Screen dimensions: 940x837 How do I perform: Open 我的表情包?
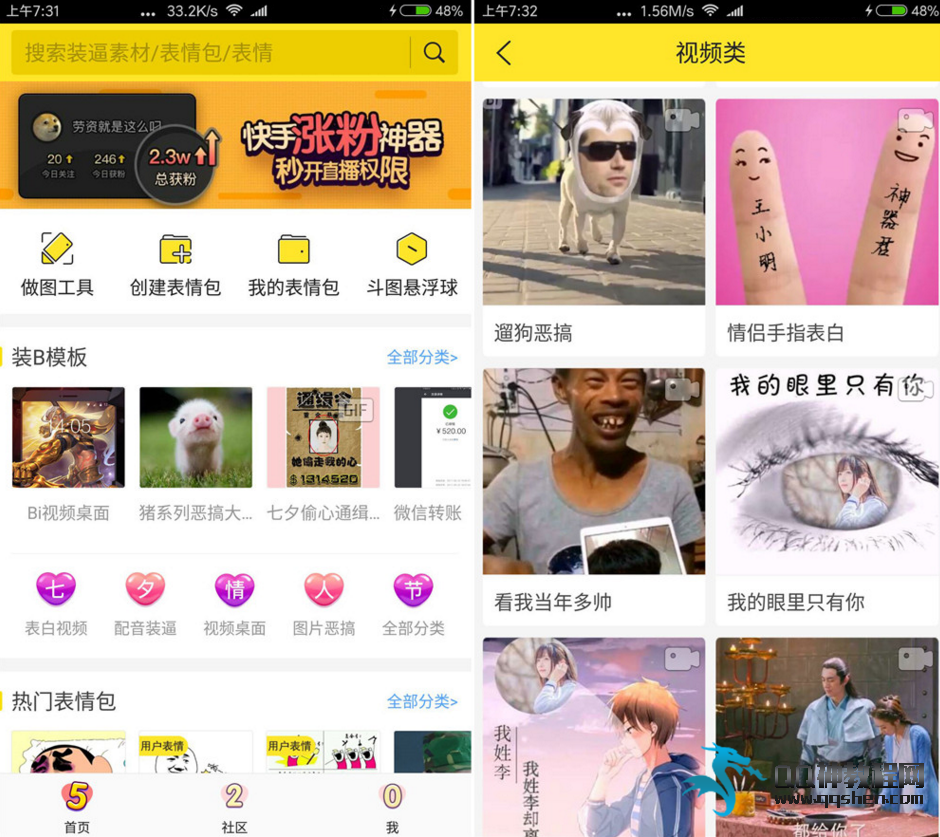[293, 263]
